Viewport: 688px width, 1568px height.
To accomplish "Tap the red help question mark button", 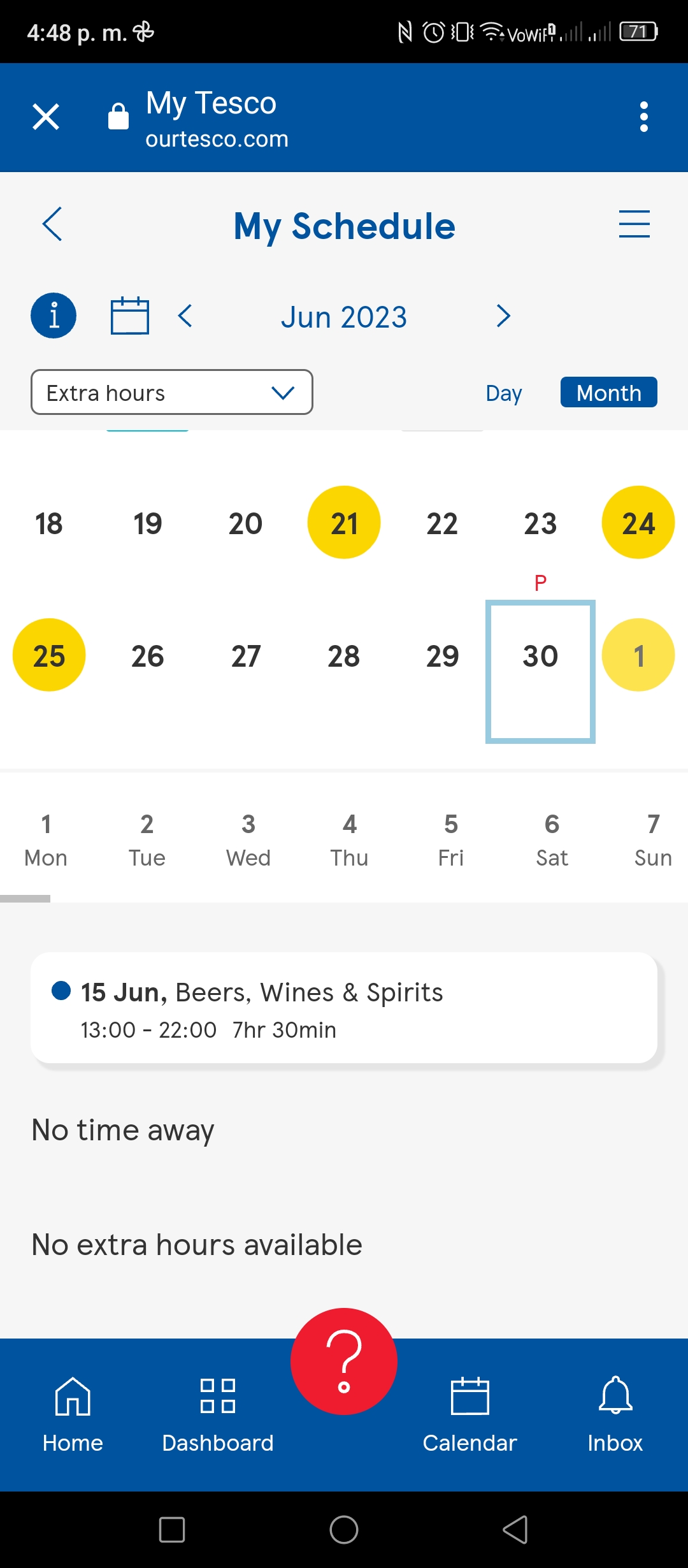I will [344, 1361].
